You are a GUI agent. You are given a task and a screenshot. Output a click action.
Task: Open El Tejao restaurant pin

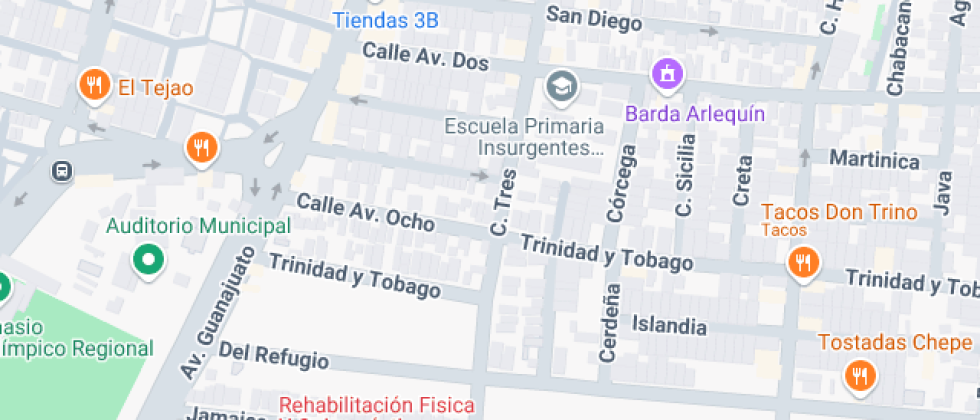tap(95, 86)
